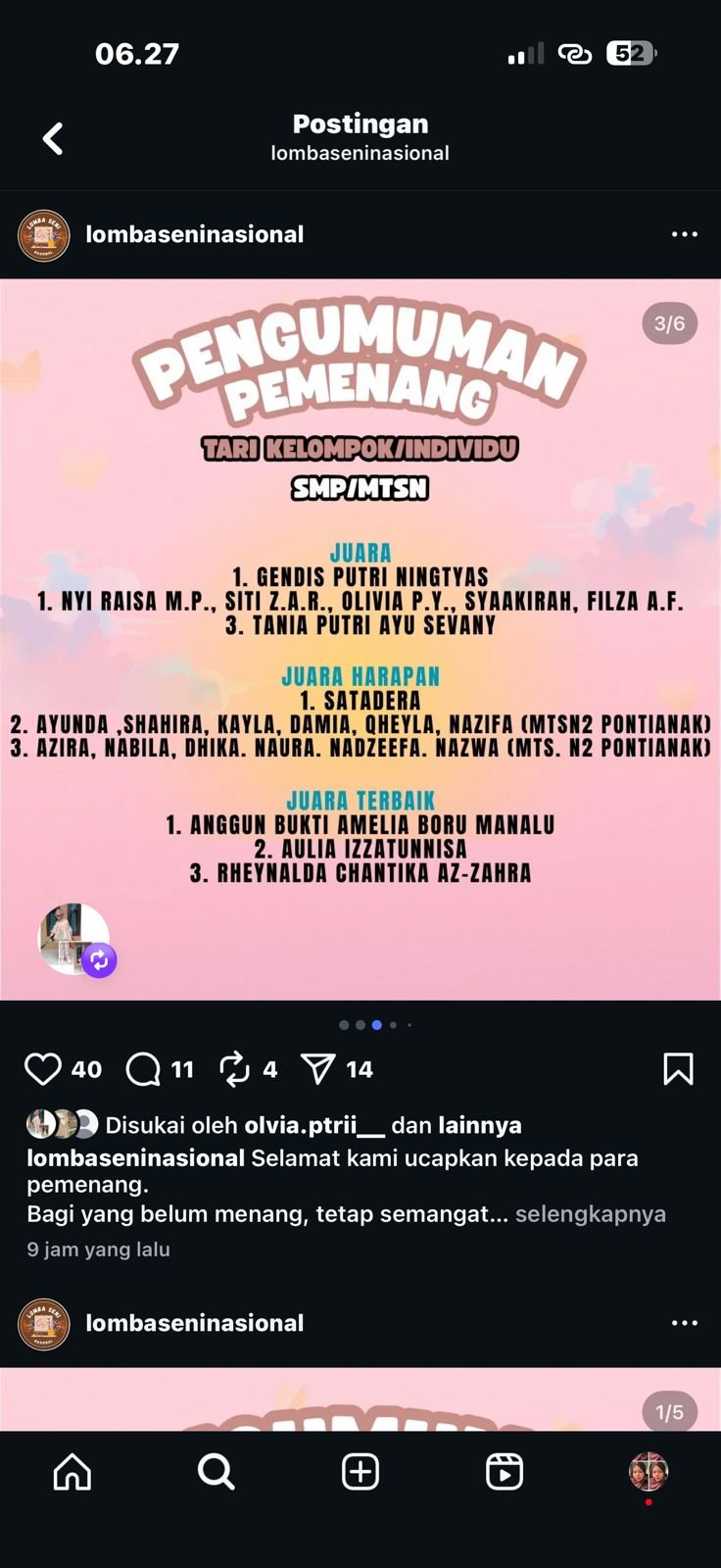Share the post via the send icon
This screenshot has height=1568, width=721.
[318, 1069]
